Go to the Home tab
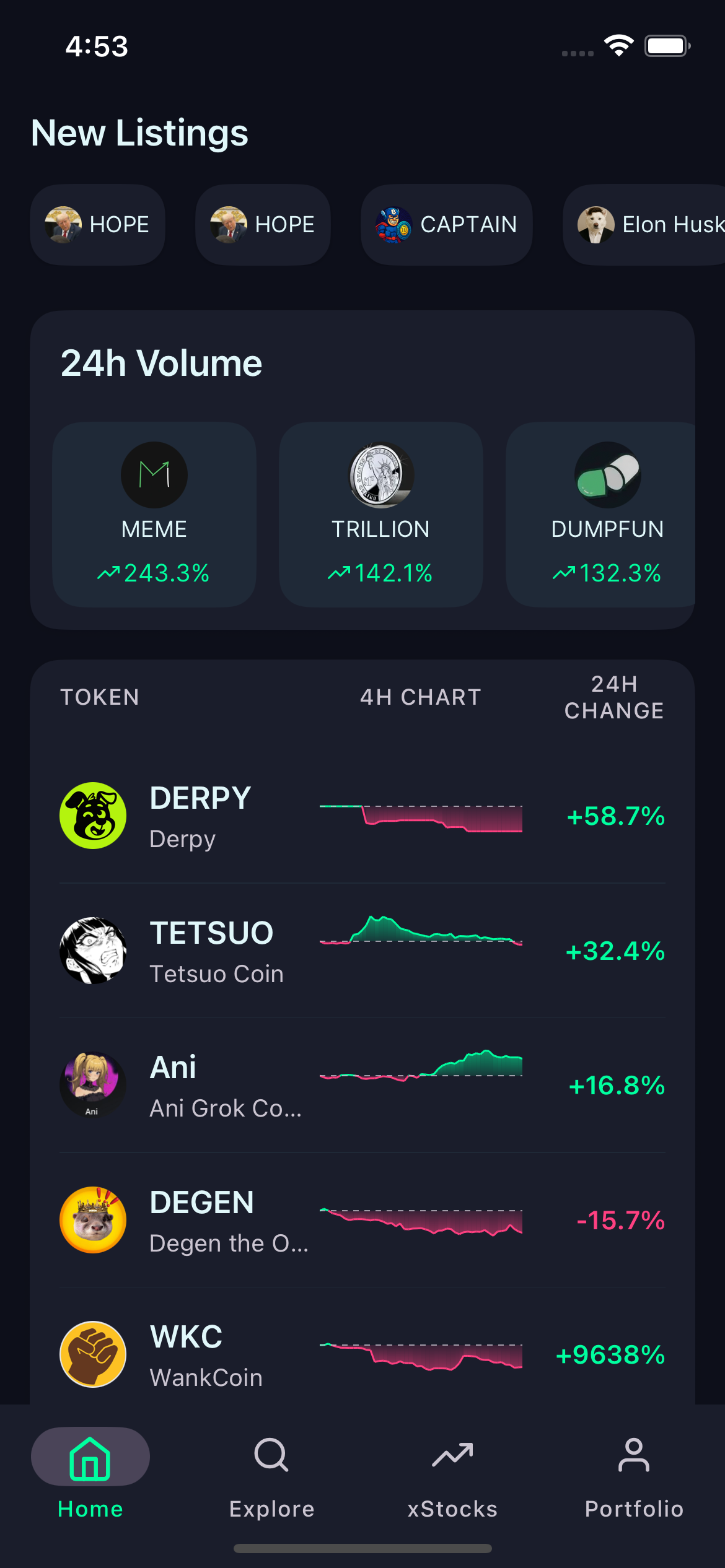This screenshot has width=725, height=1568. coord(90,1474)
